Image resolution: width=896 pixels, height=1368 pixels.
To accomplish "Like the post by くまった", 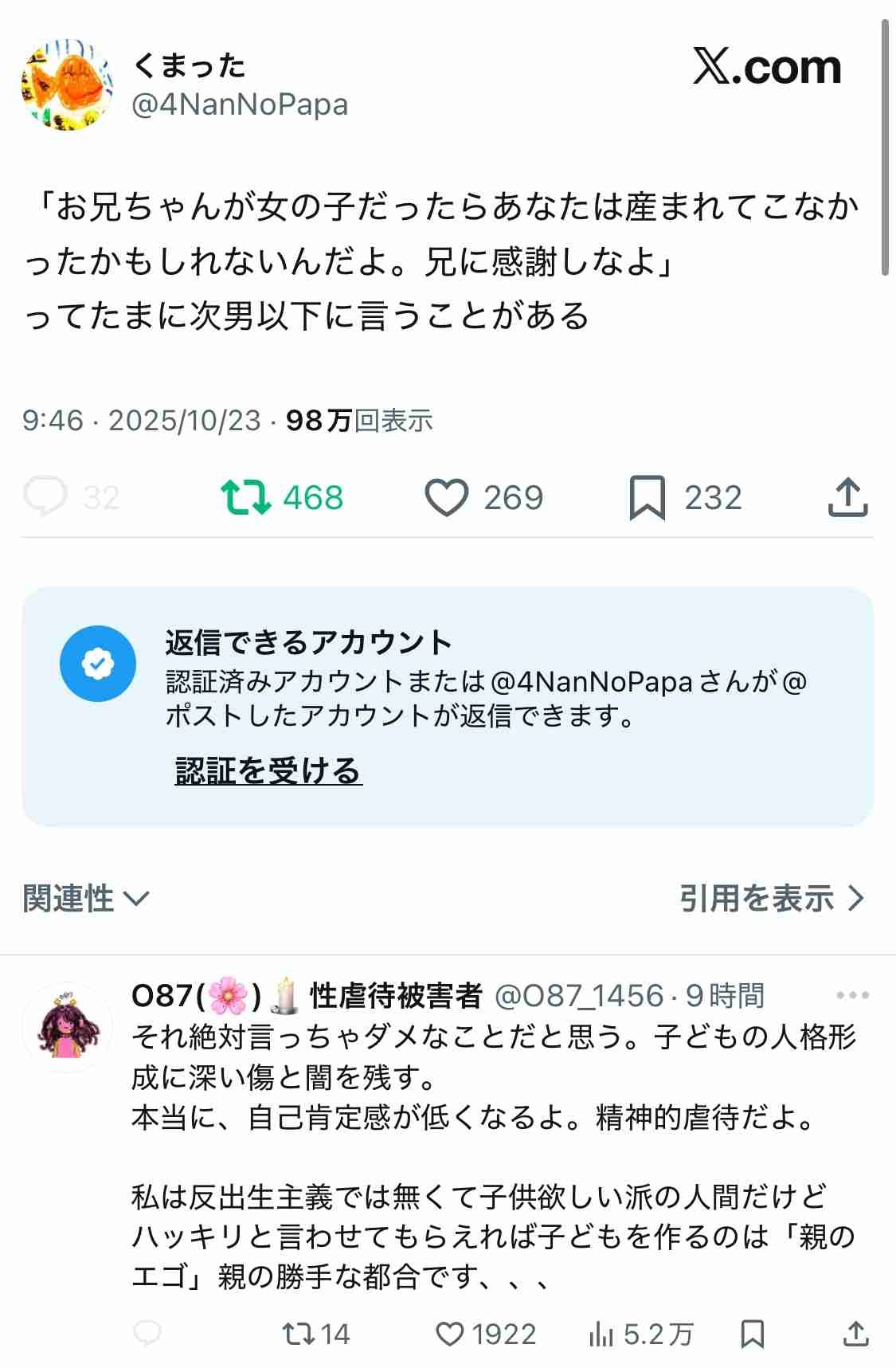I will click(447, 497).
